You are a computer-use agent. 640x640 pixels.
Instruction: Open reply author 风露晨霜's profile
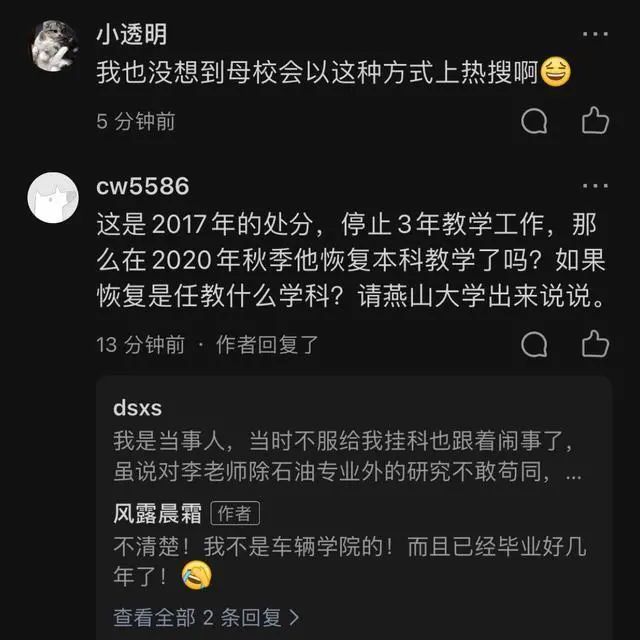point(158,514)
